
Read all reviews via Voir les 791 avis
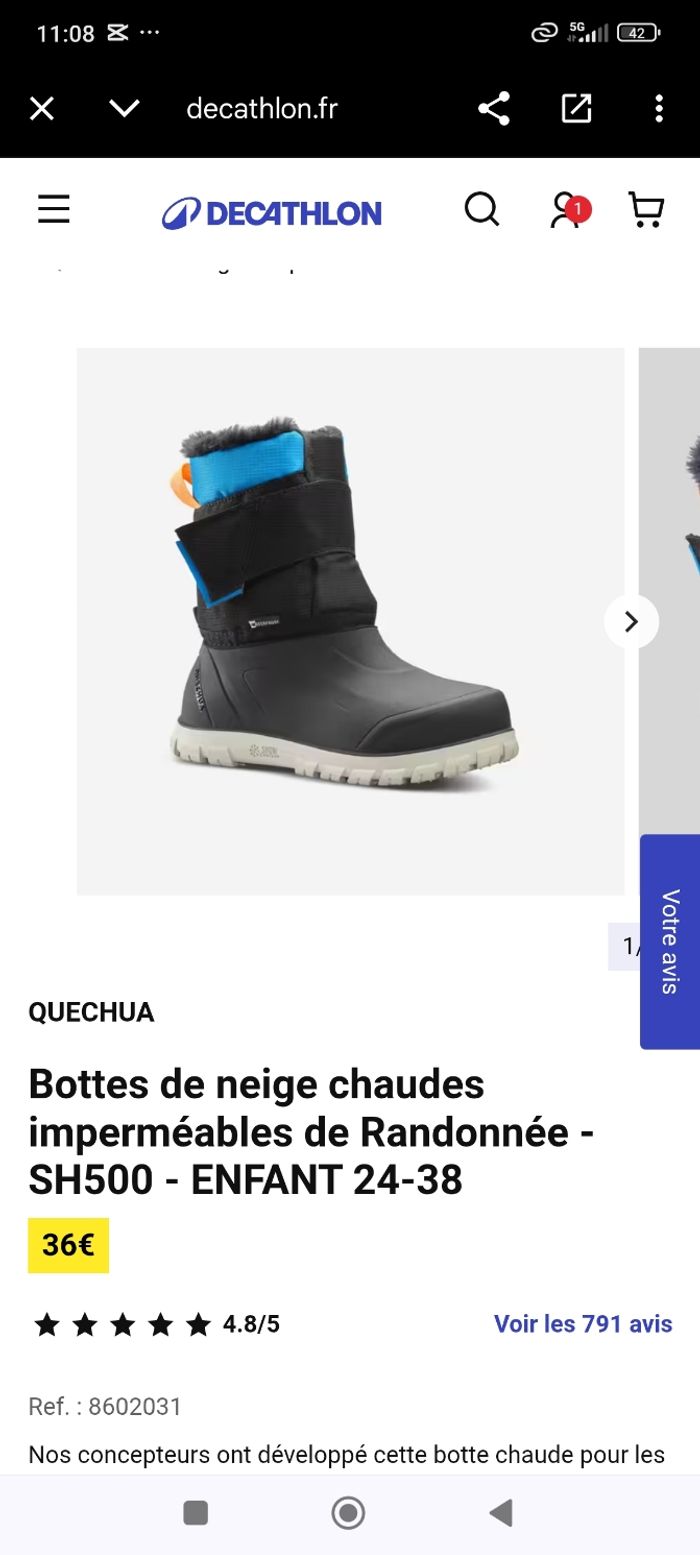[583, 1324]
